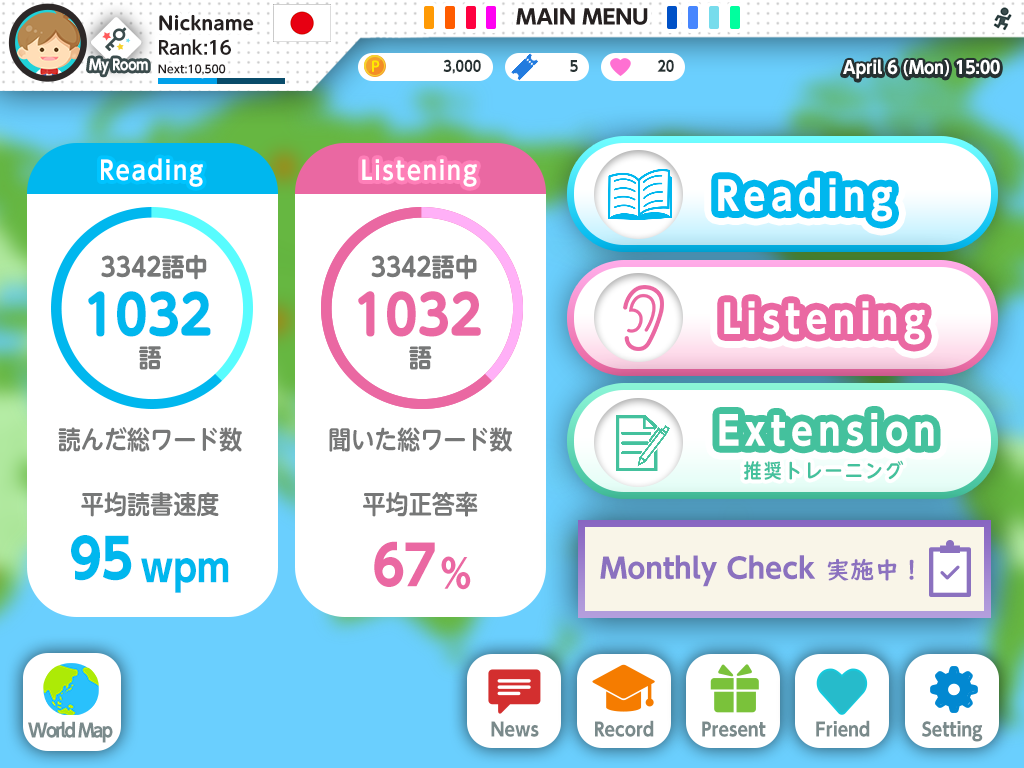Open the Reading stats card

[152, 380]
